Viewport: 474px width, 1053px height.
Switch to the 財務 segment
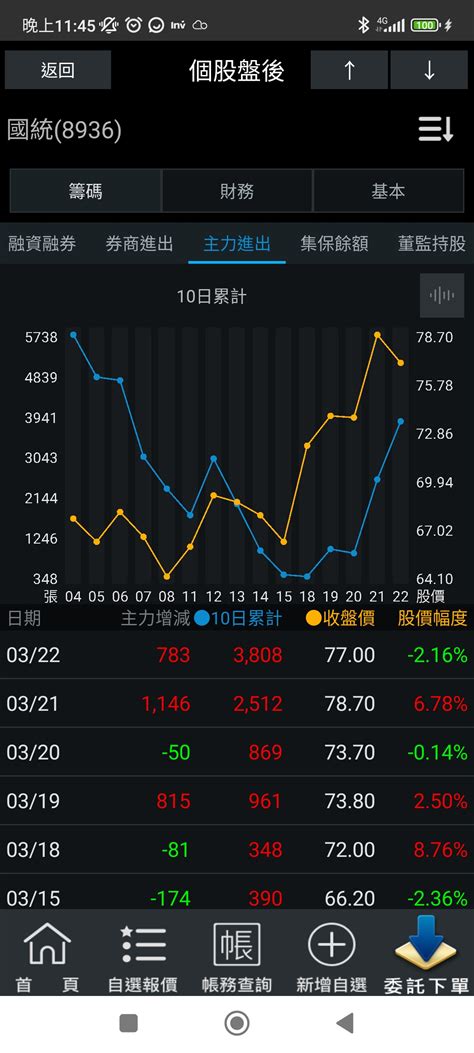pyautogui.click(x=237, y=191)
